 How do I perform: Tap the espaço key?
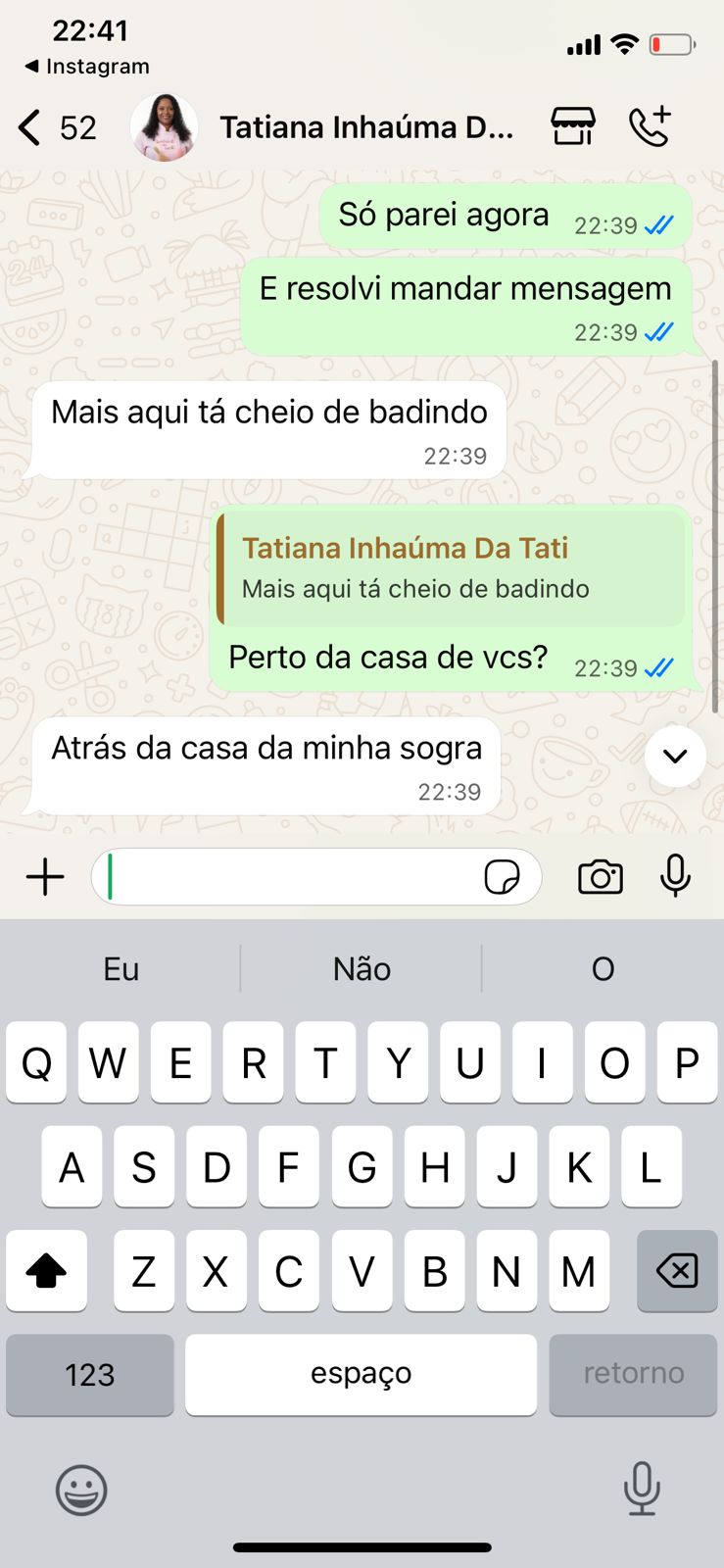(361, 1374)
